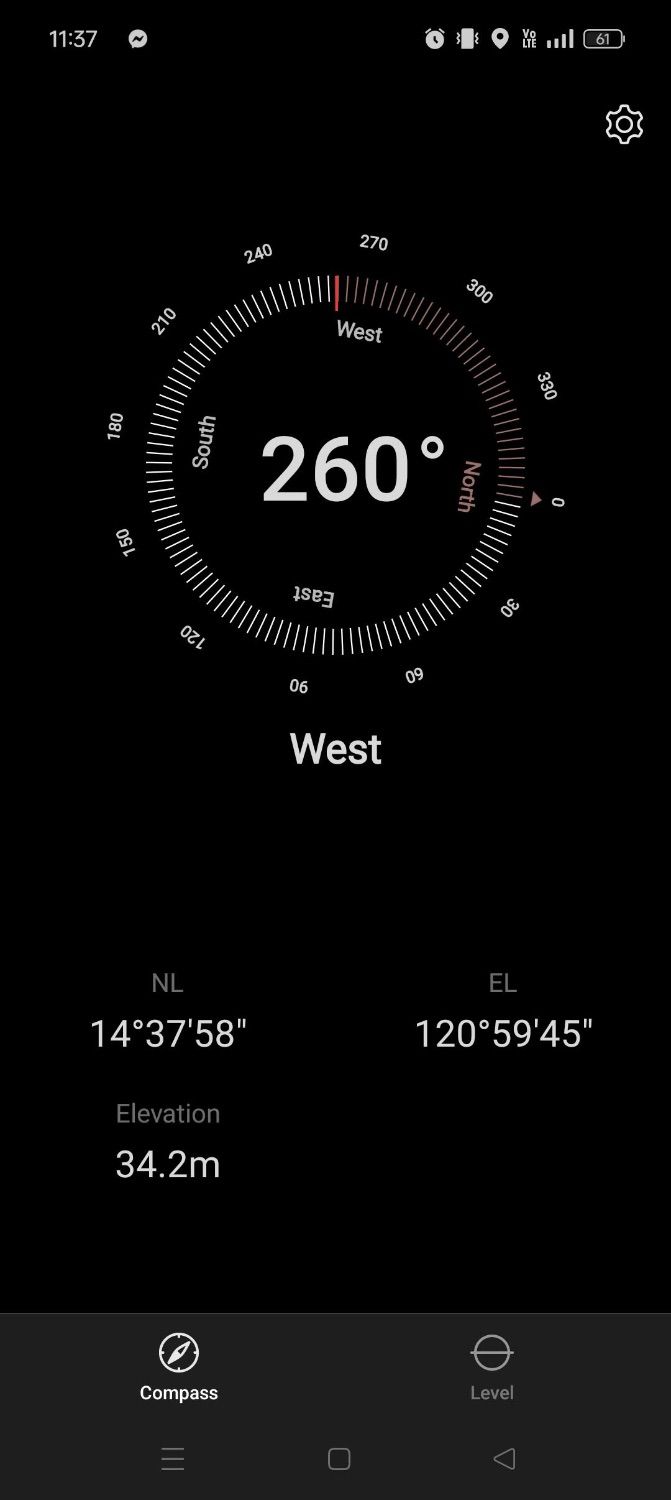
Task: Open the settings gear icon
Action: pyautogui.click(x=624, y=124)
